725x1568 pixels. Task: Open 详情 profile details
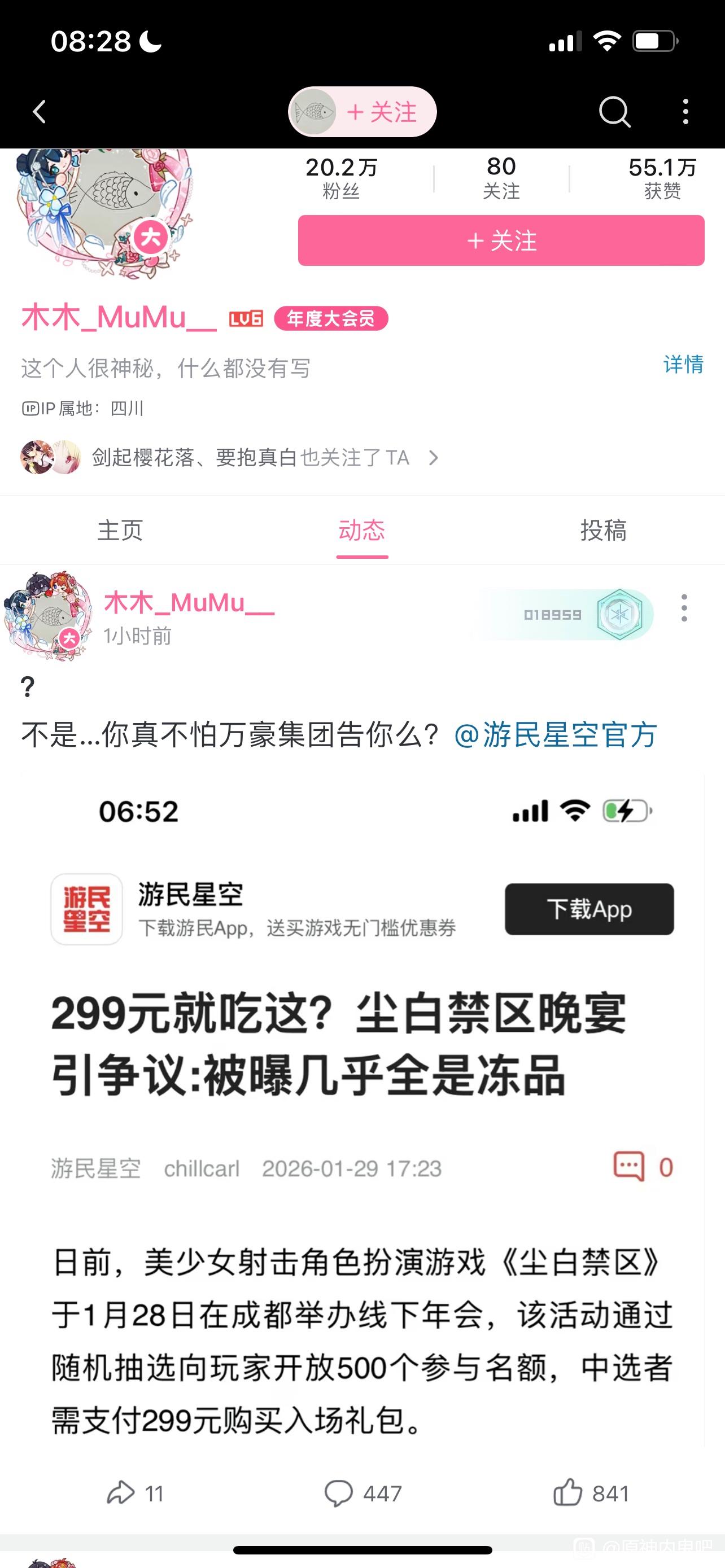(683, 364)
